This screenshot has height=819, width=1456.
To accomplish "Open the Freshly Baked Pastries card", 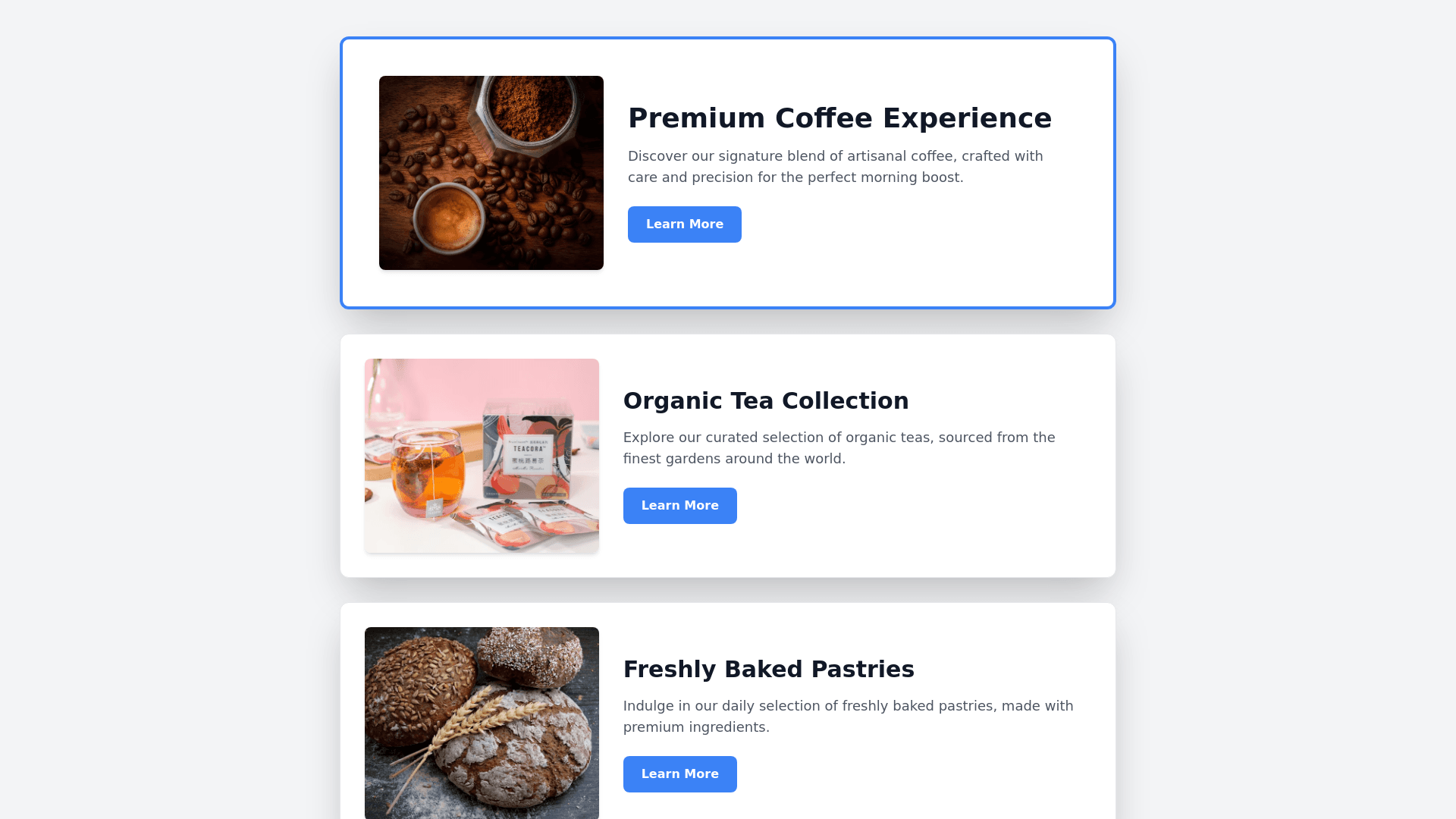I will point(768,670).
